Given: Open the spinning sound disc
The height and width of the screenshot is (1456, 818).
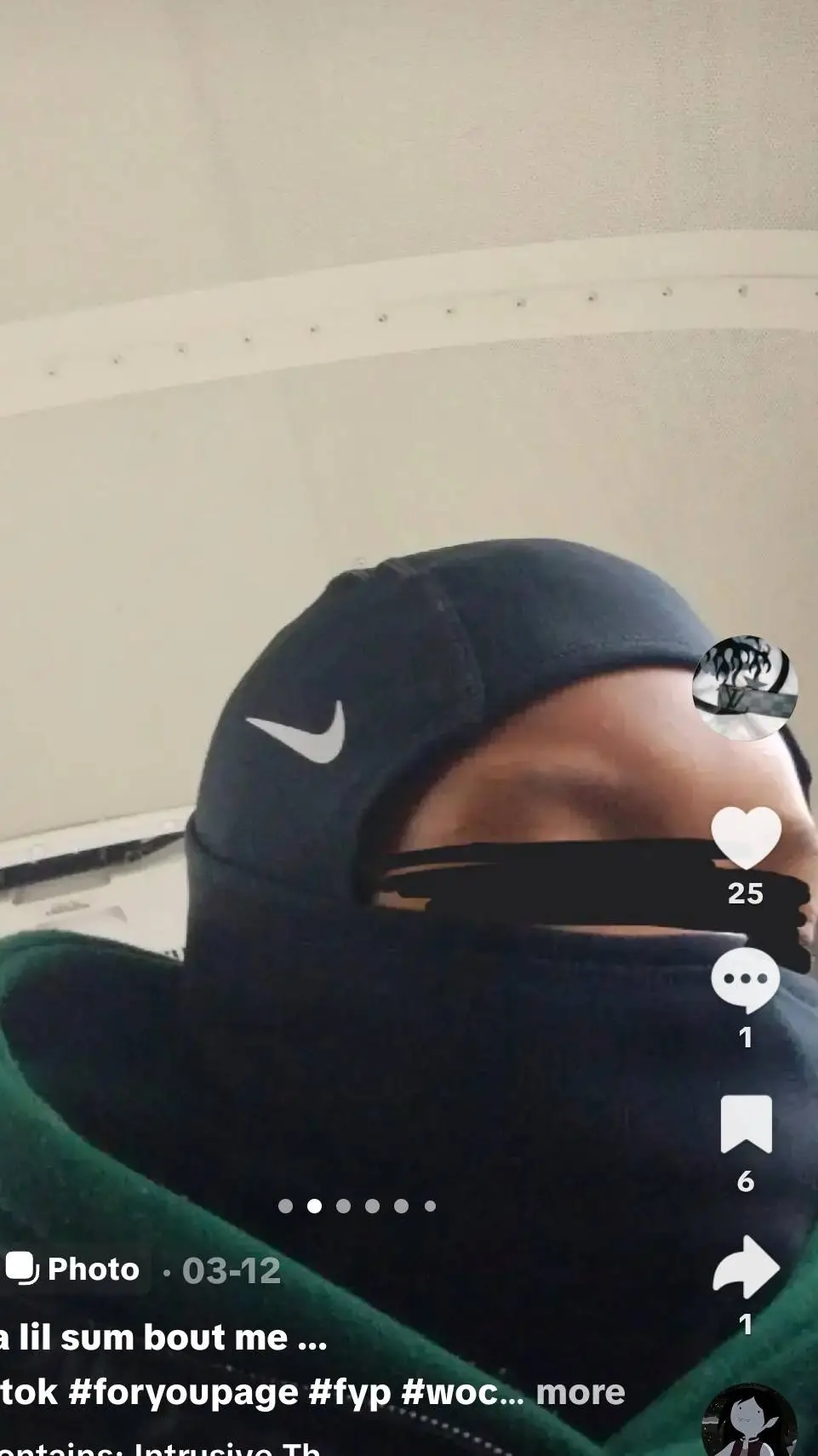Looking at the screenshot, I should (x=749, y=1424).
